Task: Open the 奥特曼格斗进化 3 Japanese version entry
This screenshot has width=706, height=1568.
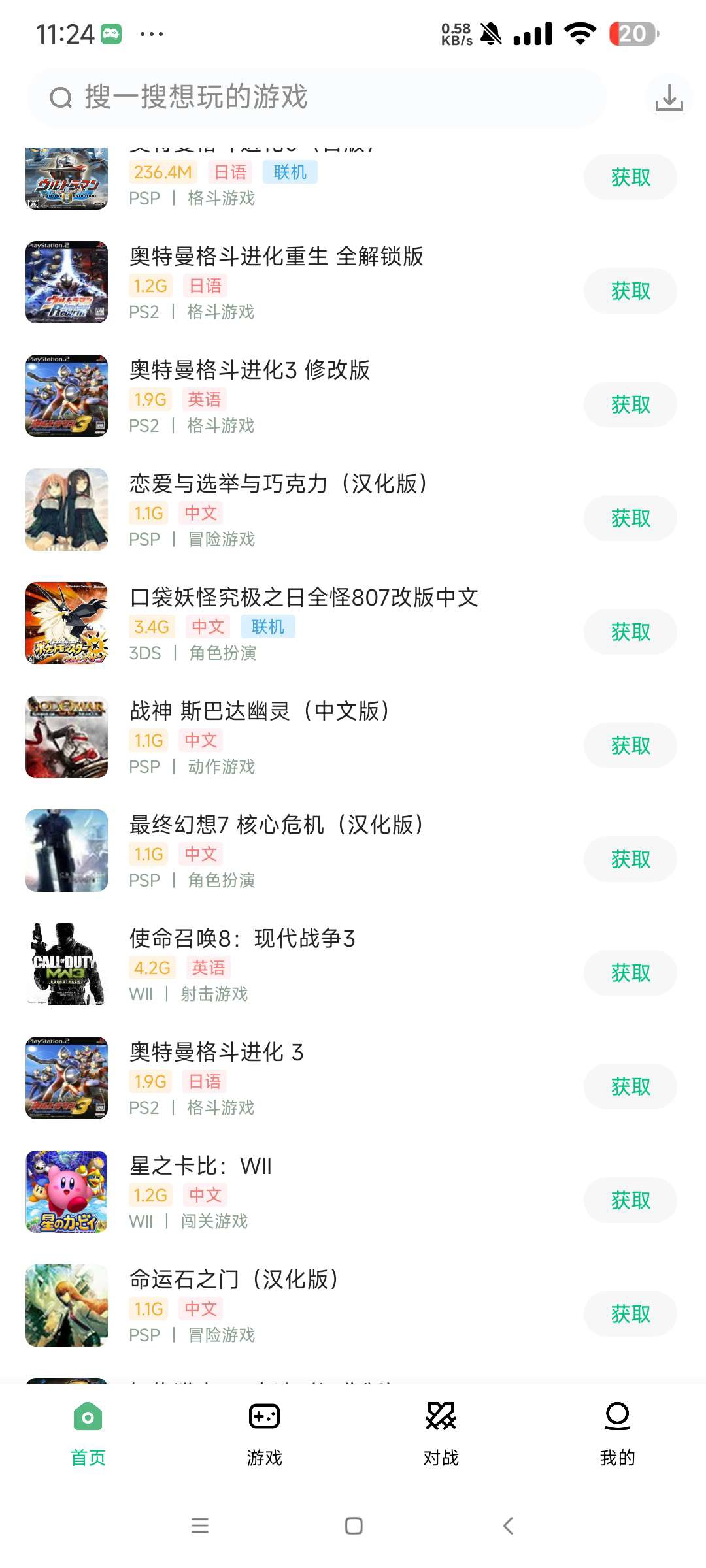Action: pyautogui.click(x=216, y=1053)
